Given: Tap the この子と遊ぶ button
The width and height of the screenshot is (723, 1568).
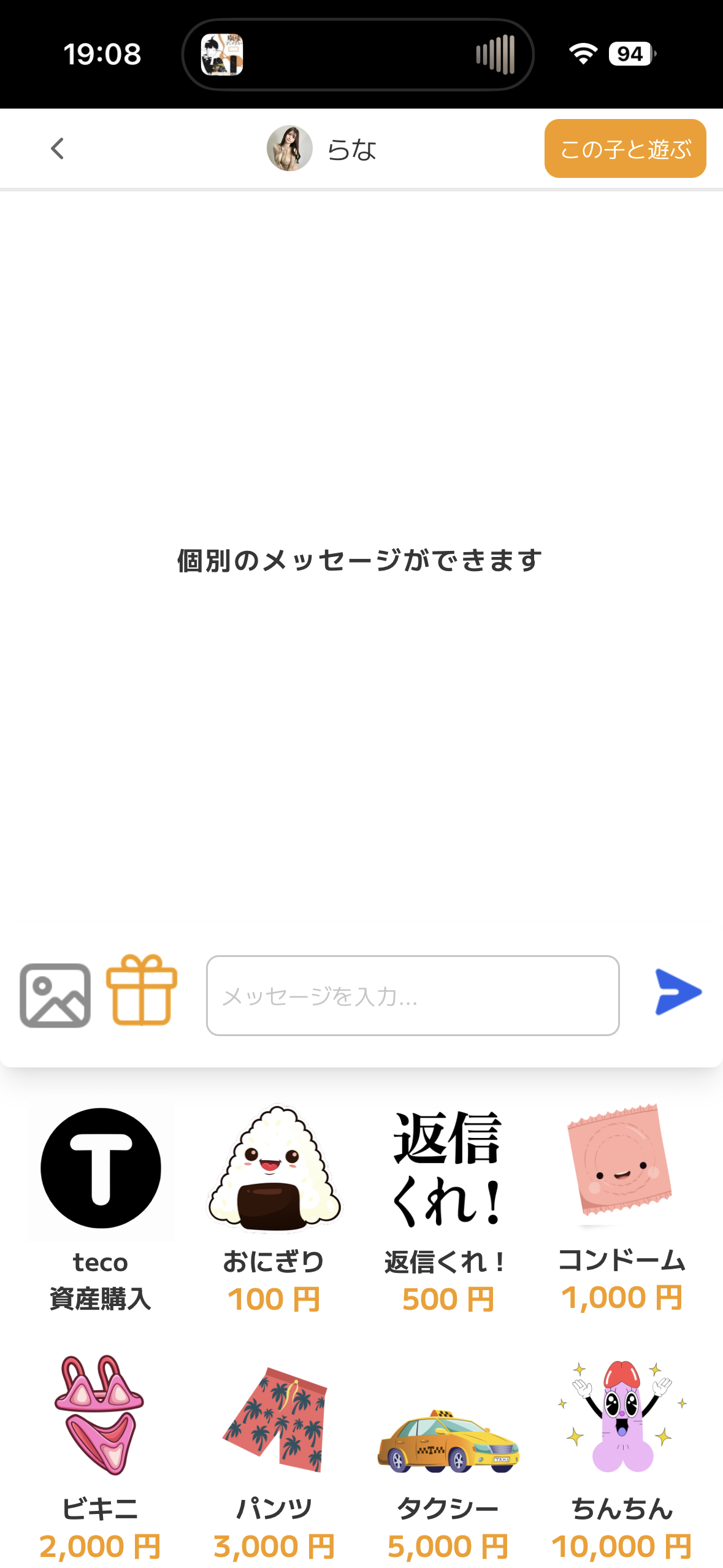Looking at the screenshot, I should [625, 148].
